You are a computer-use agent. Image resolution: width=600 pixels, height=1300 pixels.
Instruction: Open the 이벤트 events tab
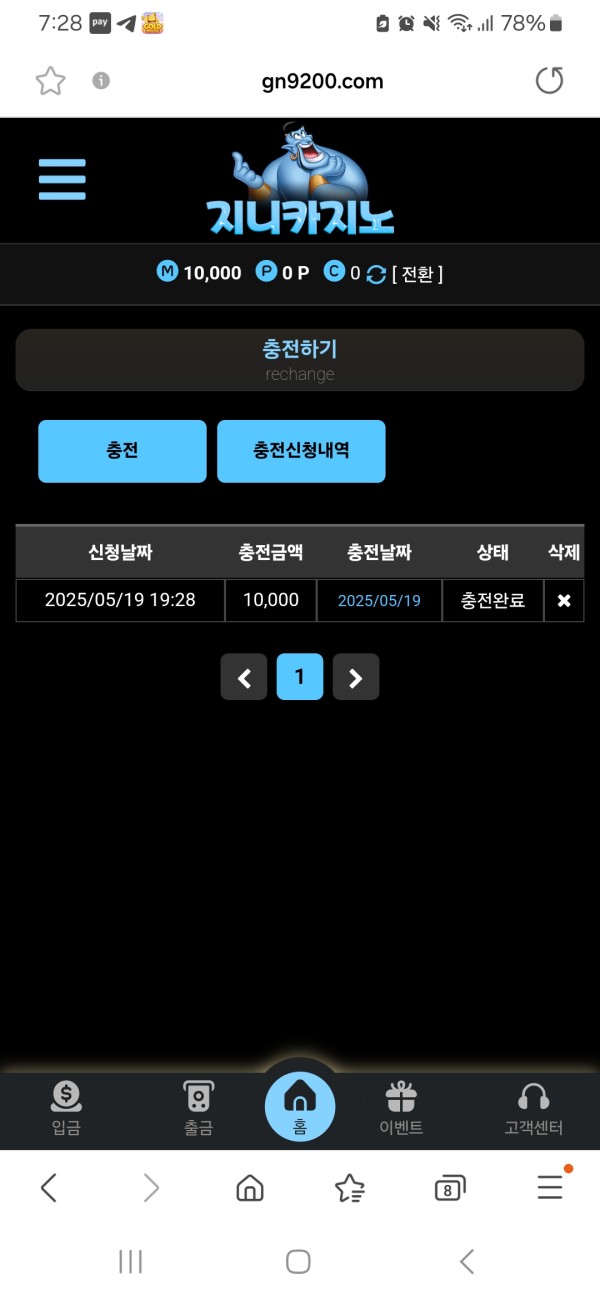pos(401,1108)
